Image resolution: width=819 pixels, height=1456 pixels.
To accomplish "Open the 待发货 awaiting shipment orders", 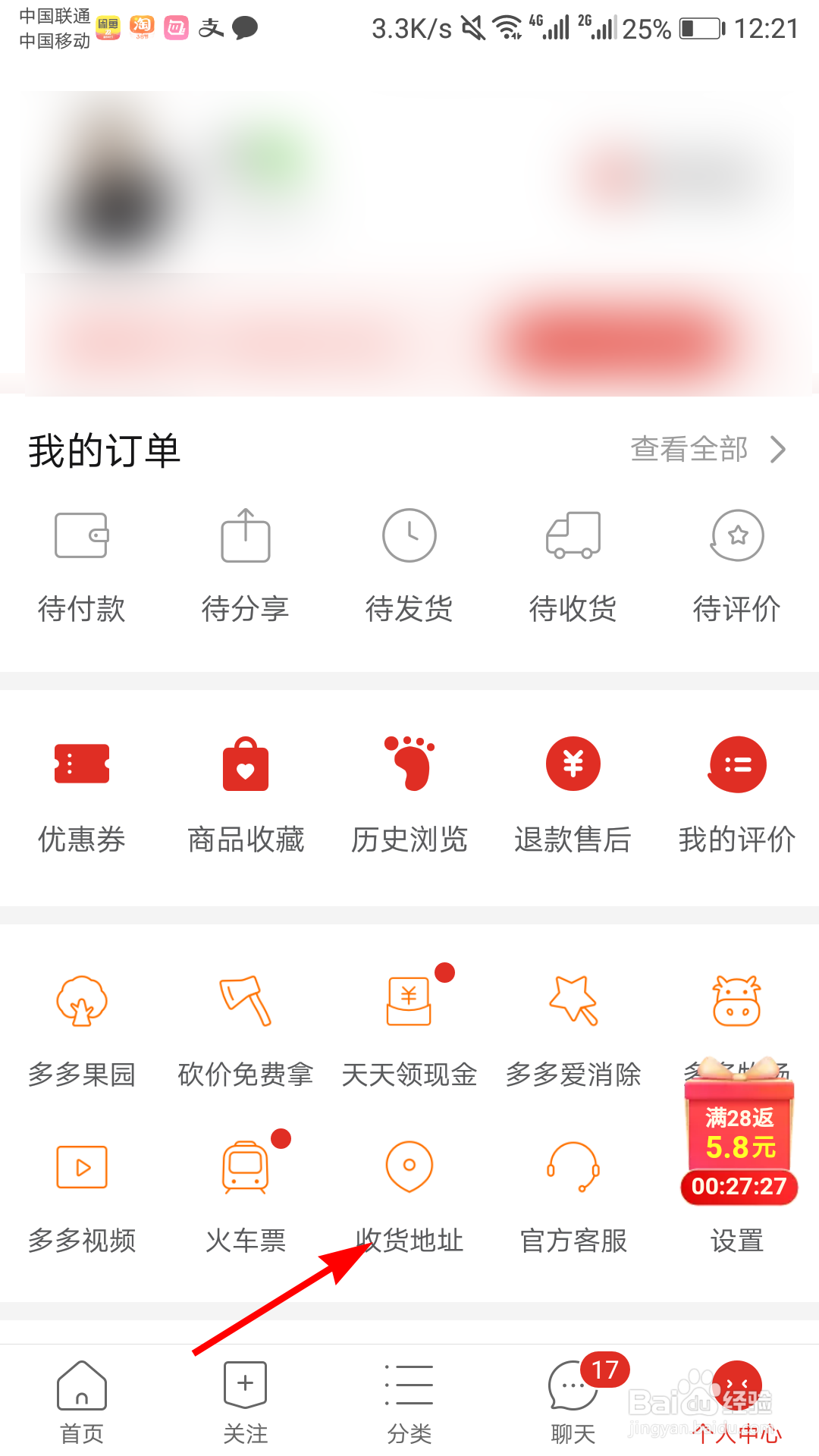I will (409, 565).
